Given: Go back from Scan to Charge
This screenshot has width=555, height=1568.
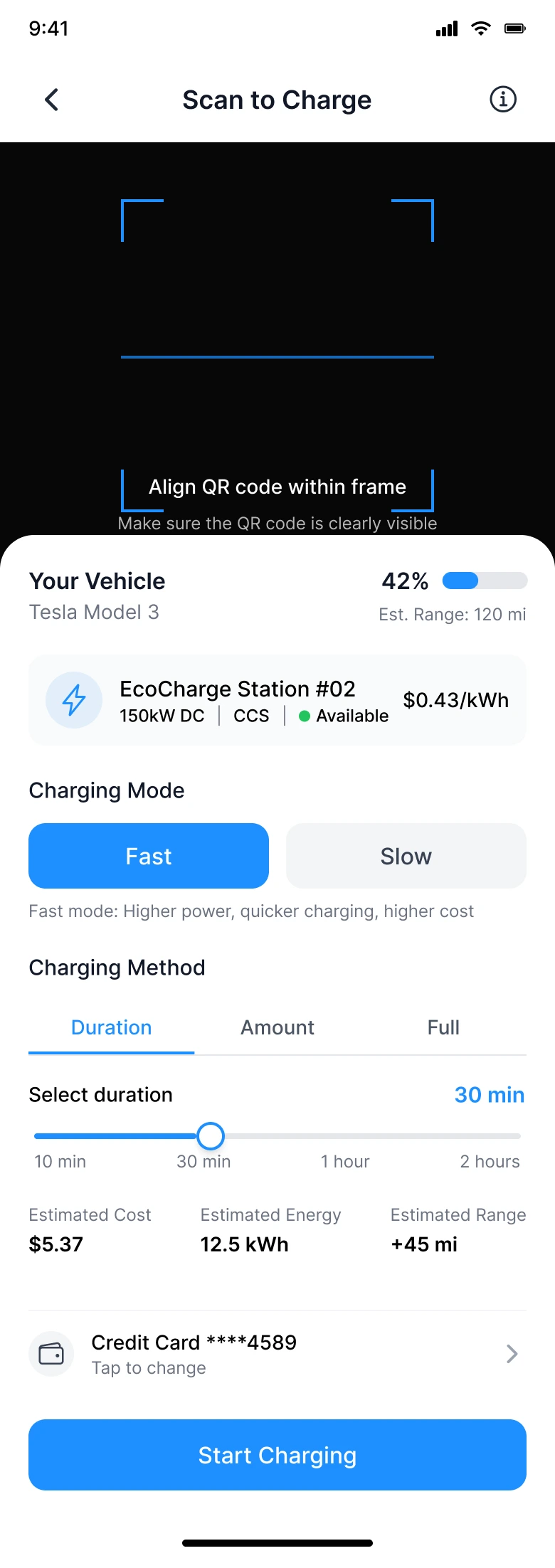Looking at the screenshot, I should point(51,100).
